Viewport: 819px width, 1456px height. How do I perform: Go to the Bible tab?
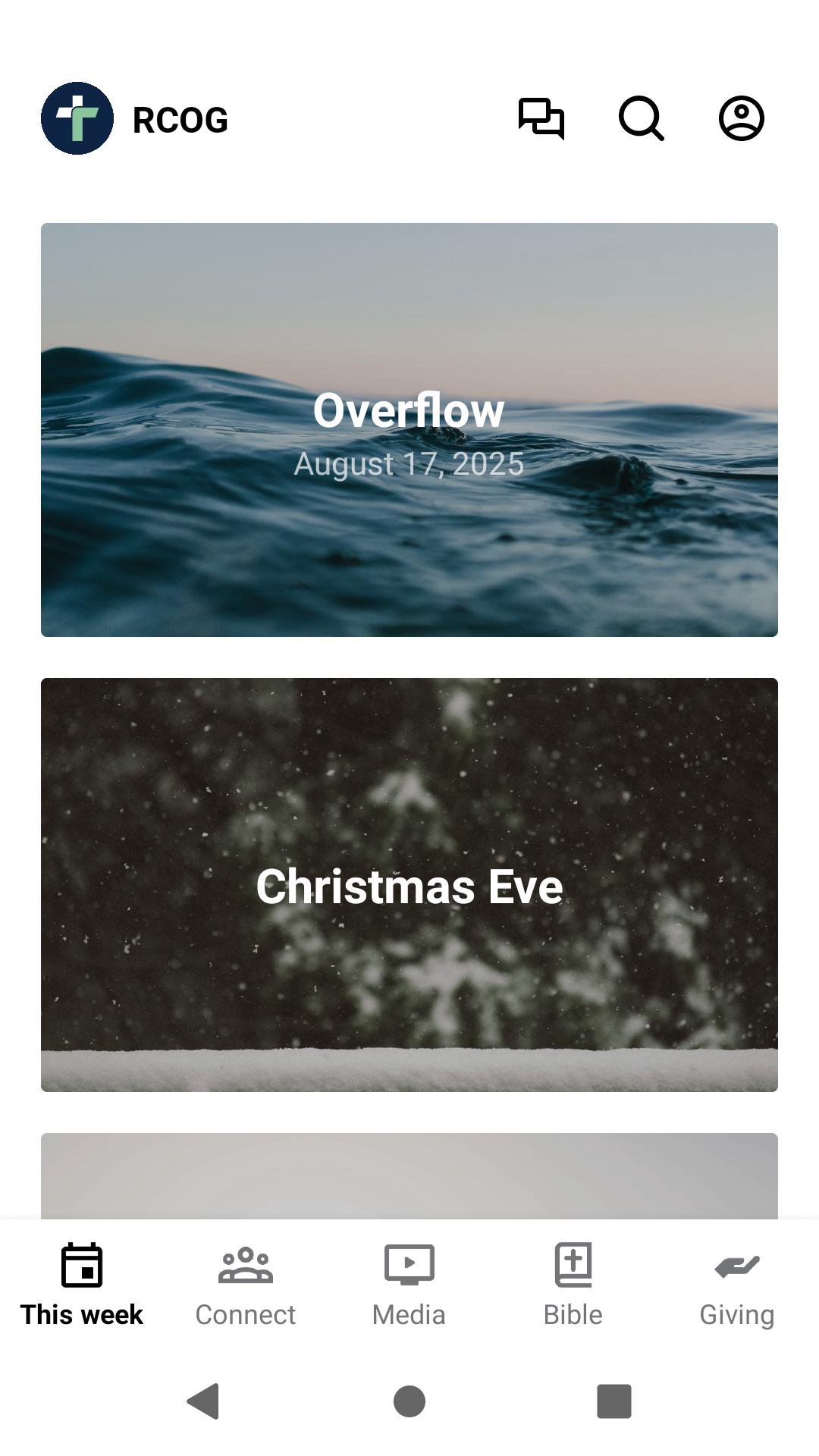coord(573,1285)
